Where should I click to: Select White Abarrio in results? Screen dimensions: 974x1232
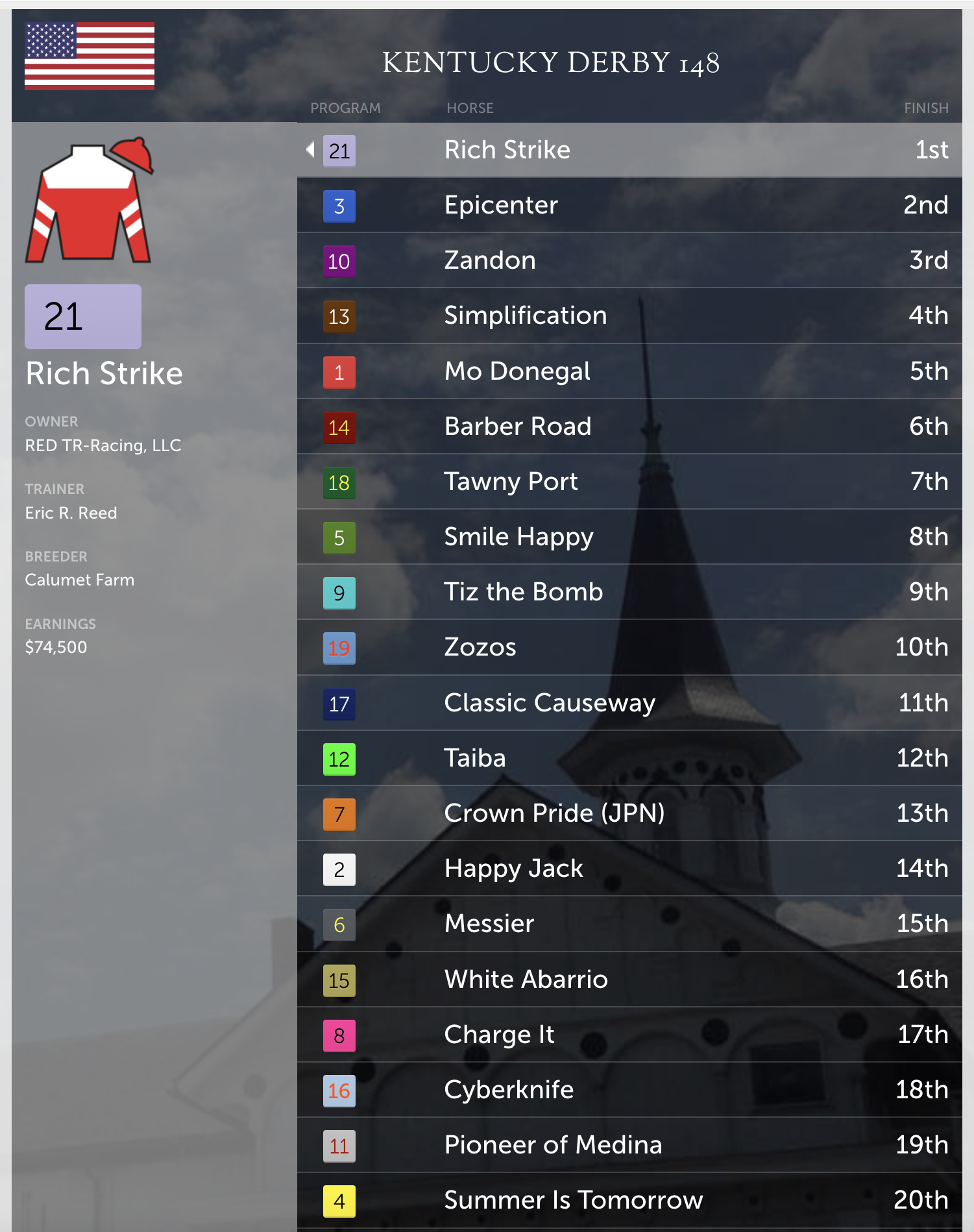click(x=629, y=979)
